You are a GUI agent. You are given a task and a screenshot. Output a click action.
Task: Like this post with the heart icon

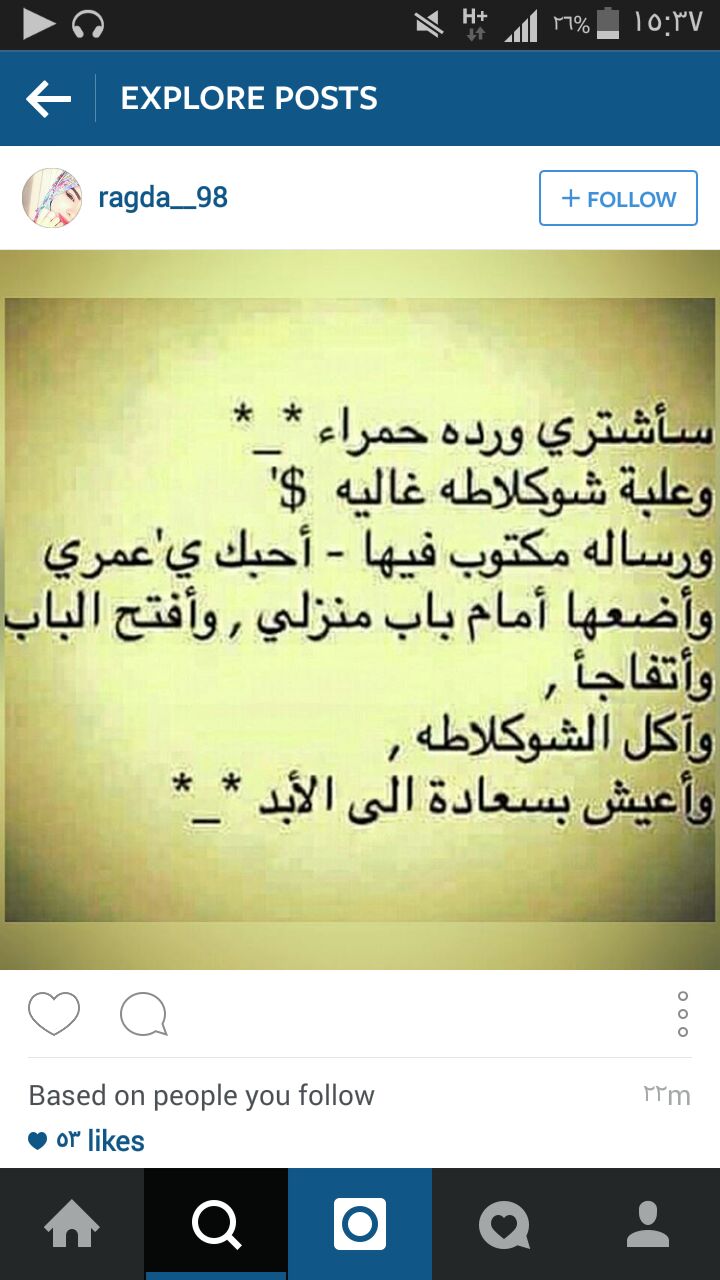coord(54,1014)
